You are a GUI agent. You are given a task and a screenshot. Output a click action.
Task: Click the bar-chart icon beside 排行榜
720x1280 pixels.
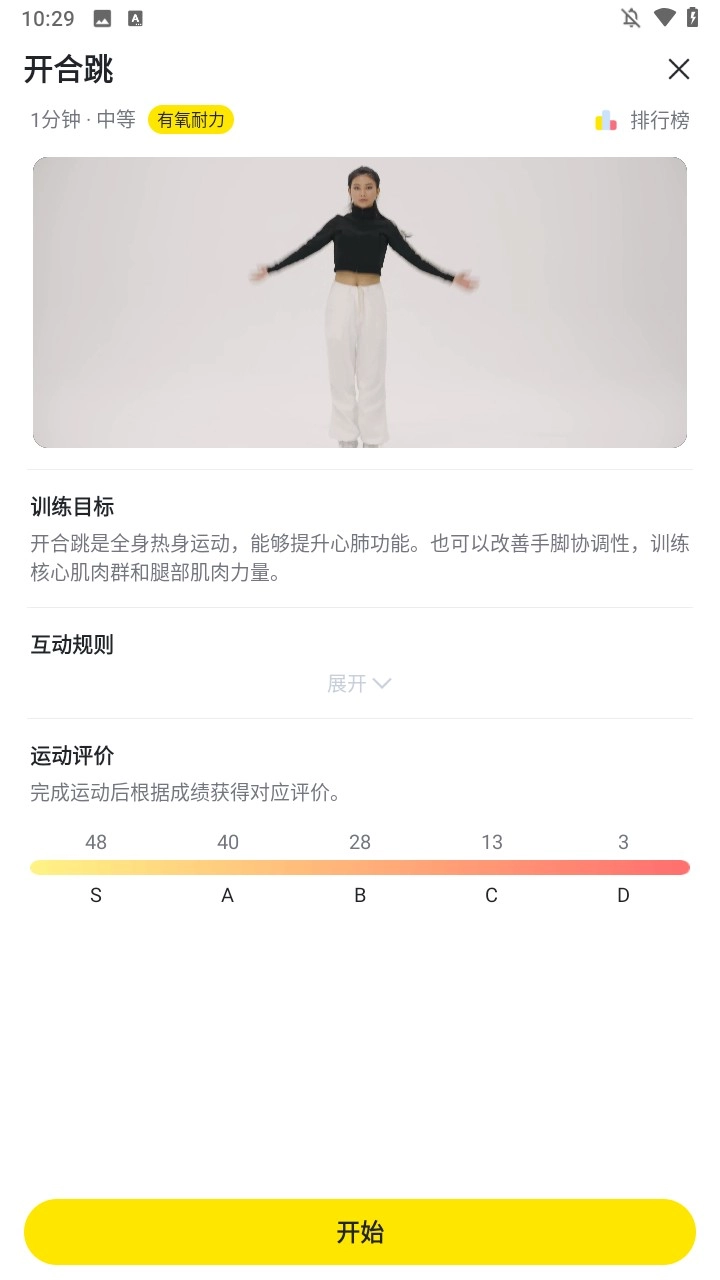607,120
